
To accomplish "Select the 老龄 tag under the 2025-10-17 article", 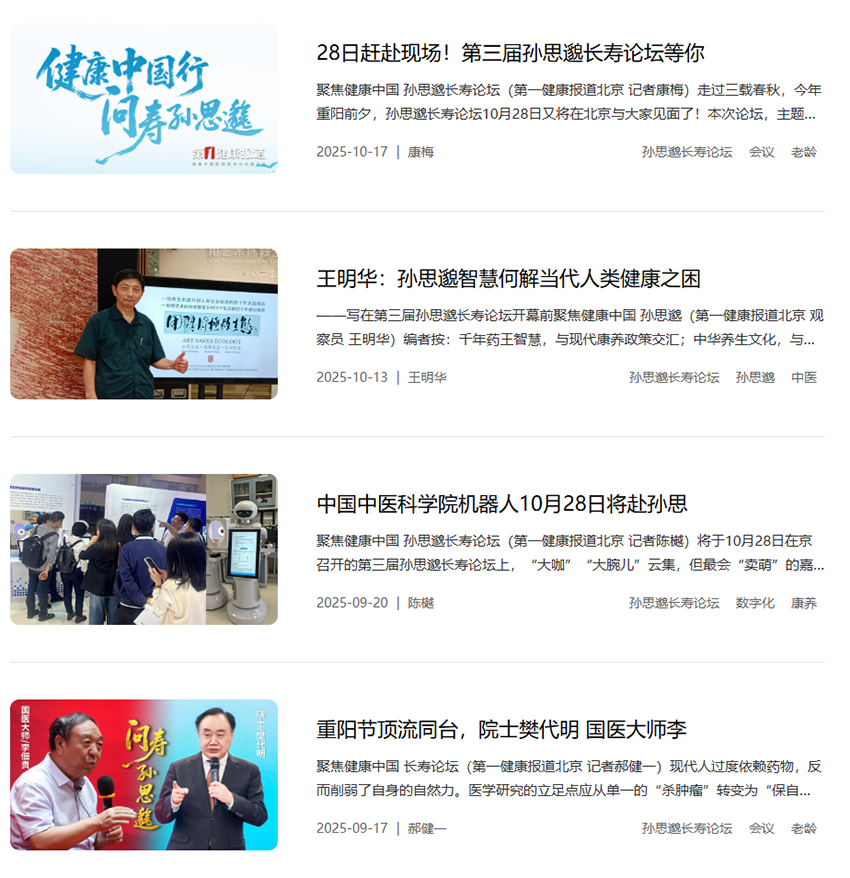I will [x=803, y=152].
